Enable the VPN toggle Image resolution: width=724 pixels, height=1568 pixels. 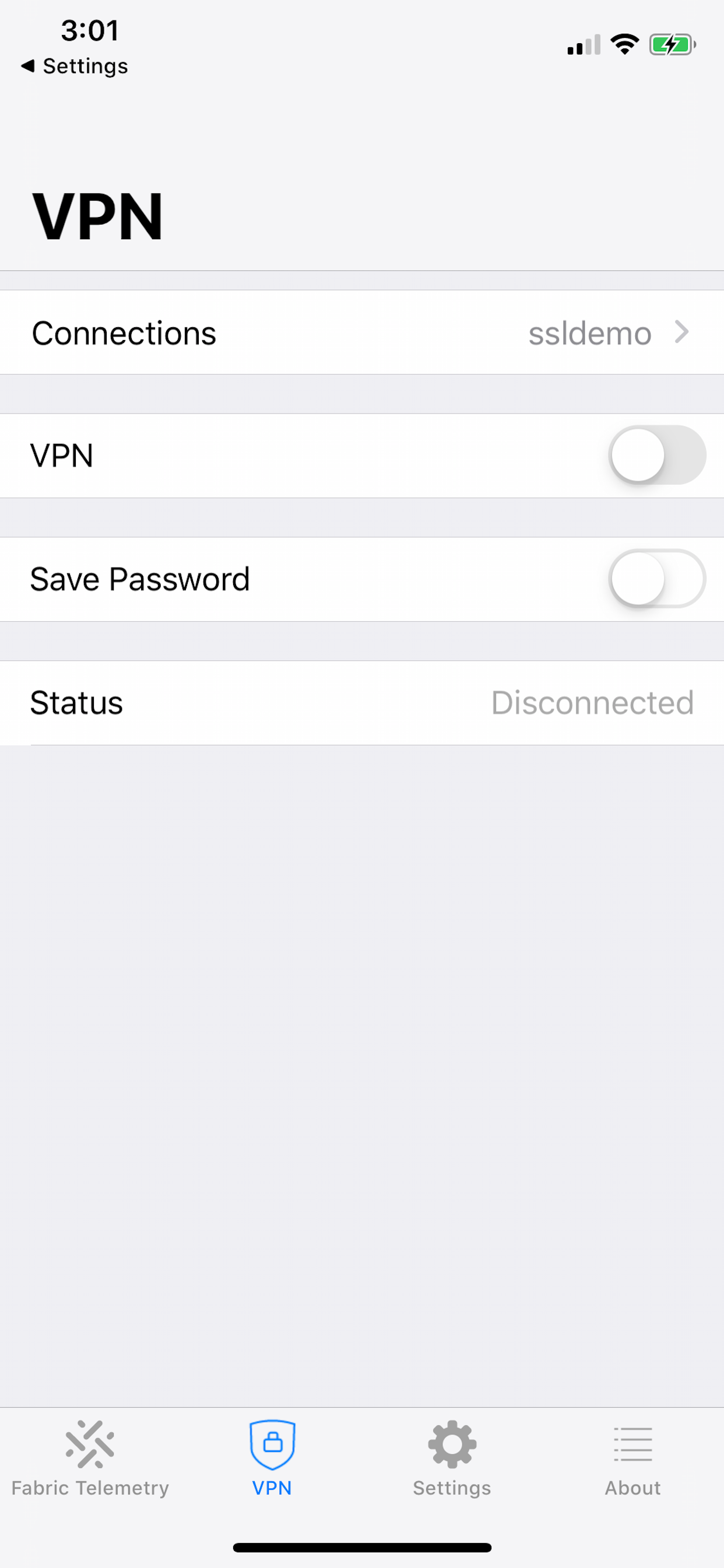pyautogui.click(x=657, y=456)
